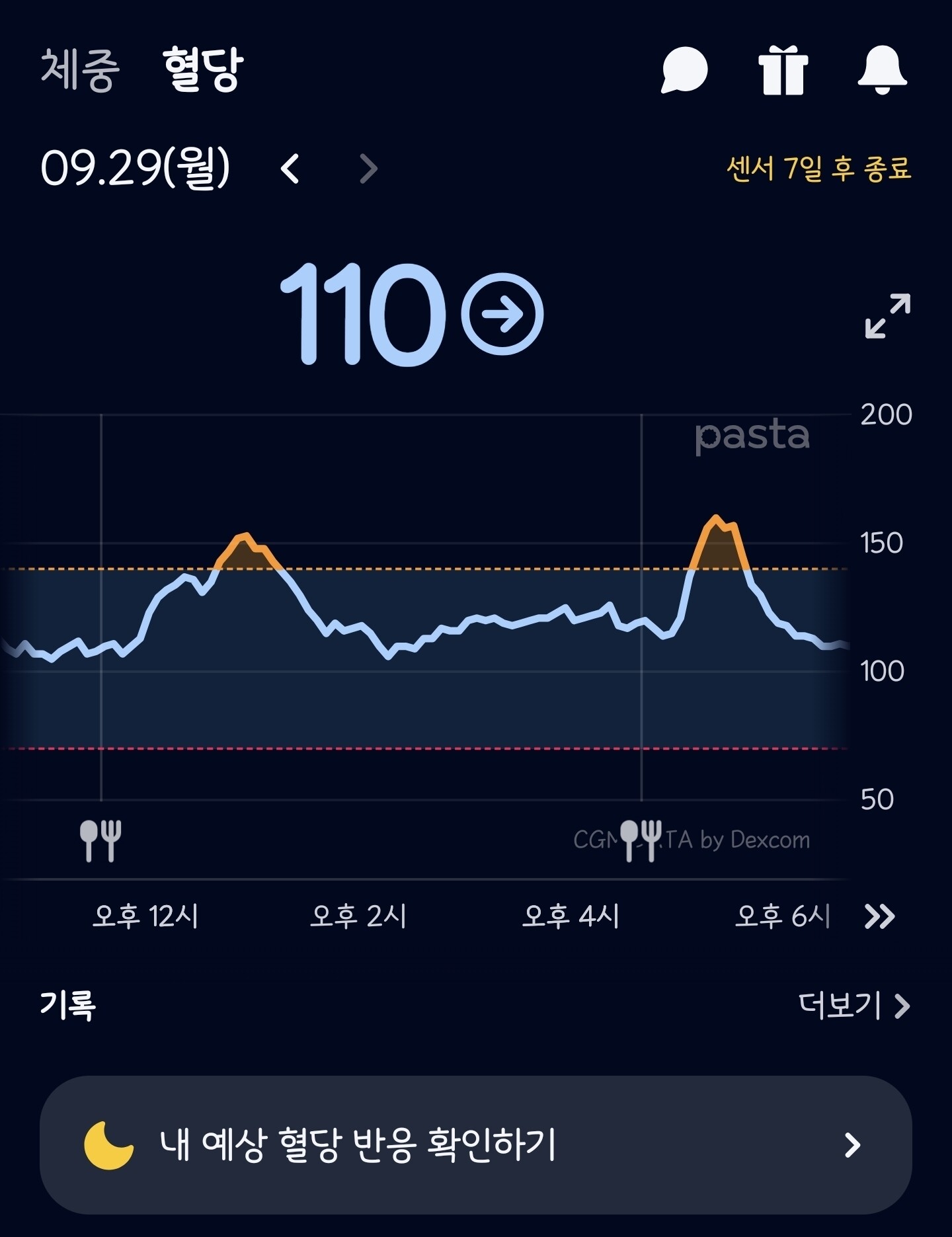Screen dimensions: 952x1237
Task: Expand the glucose chart to fullscreen
Action: pos(888,316)
